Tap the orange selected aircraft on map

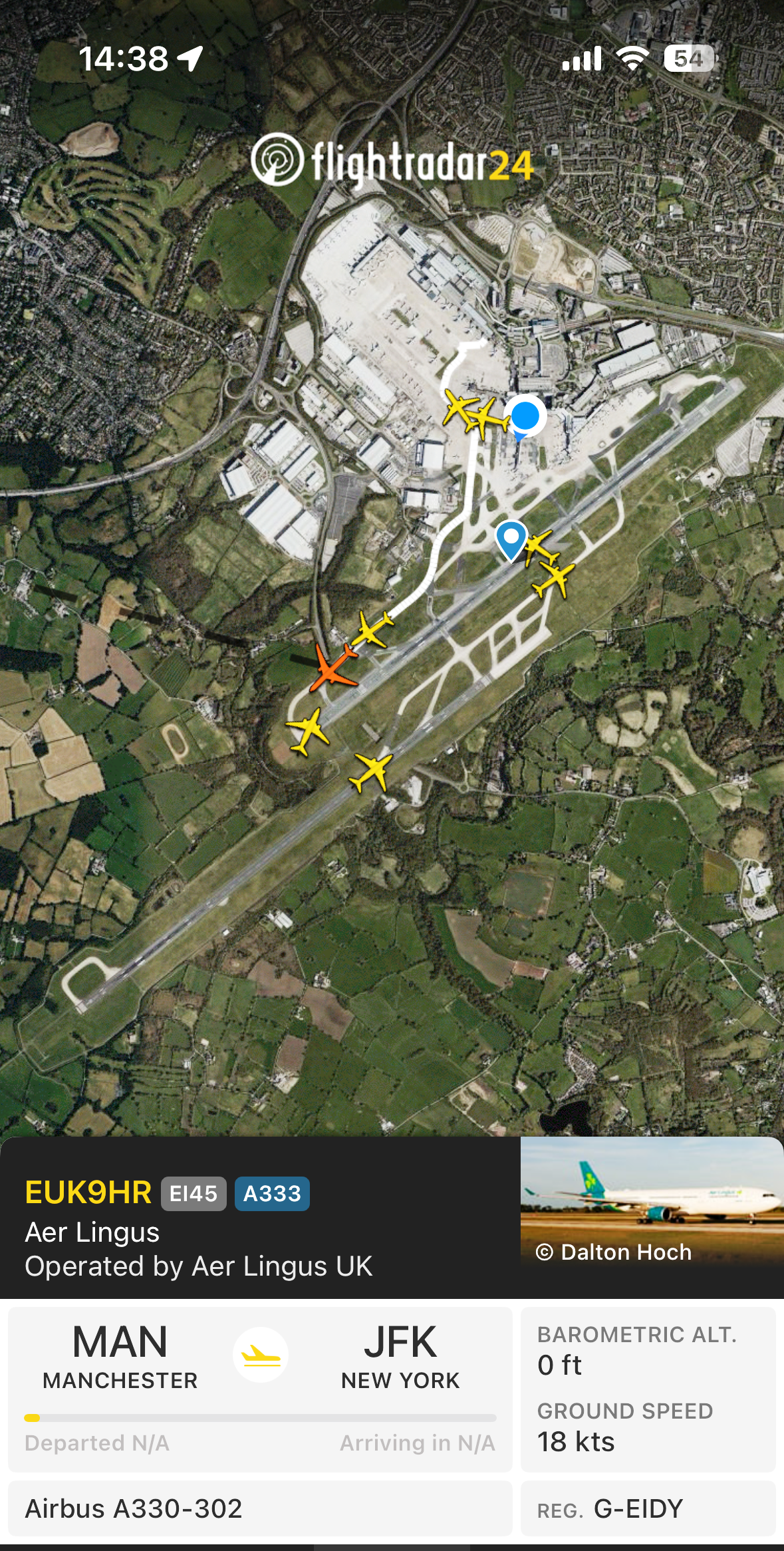[x=334, y=668]
